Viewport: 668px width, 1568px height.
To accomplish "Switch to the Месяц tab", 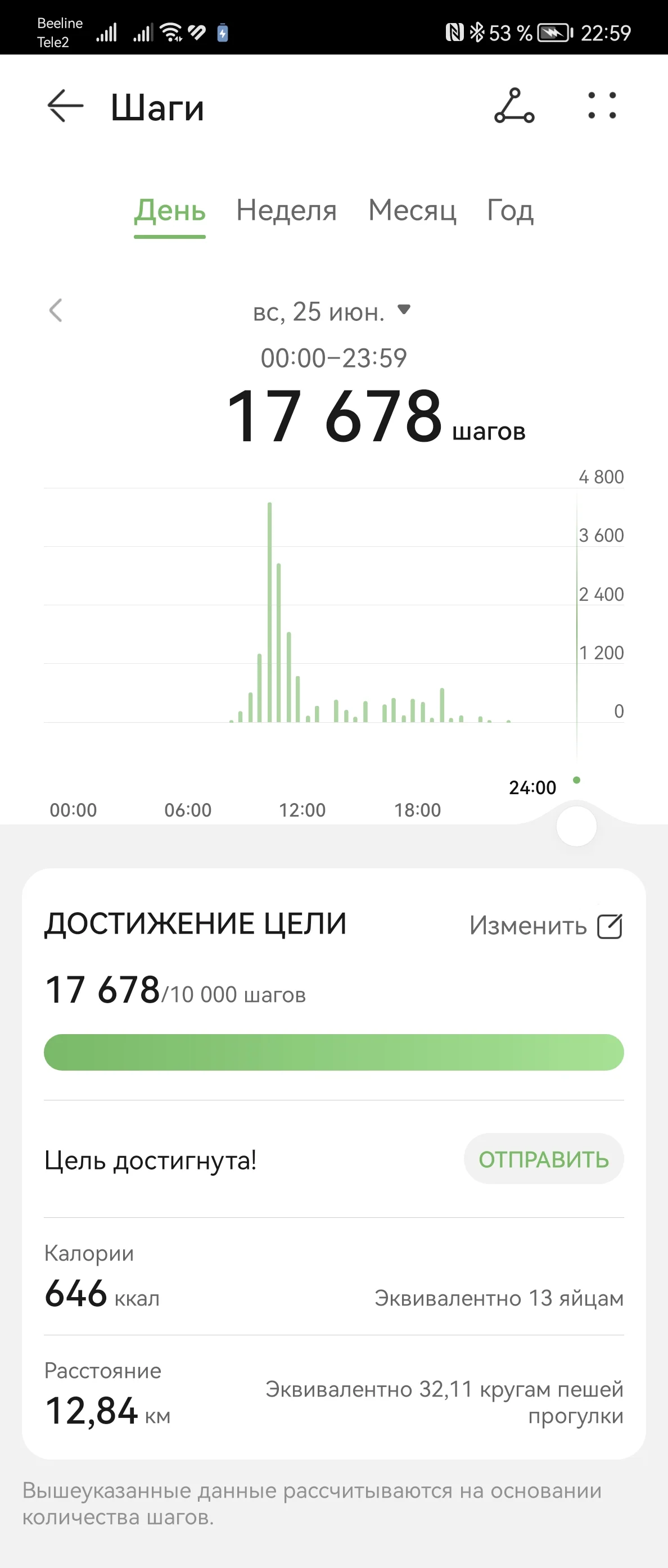I will [x=412, y=211].
